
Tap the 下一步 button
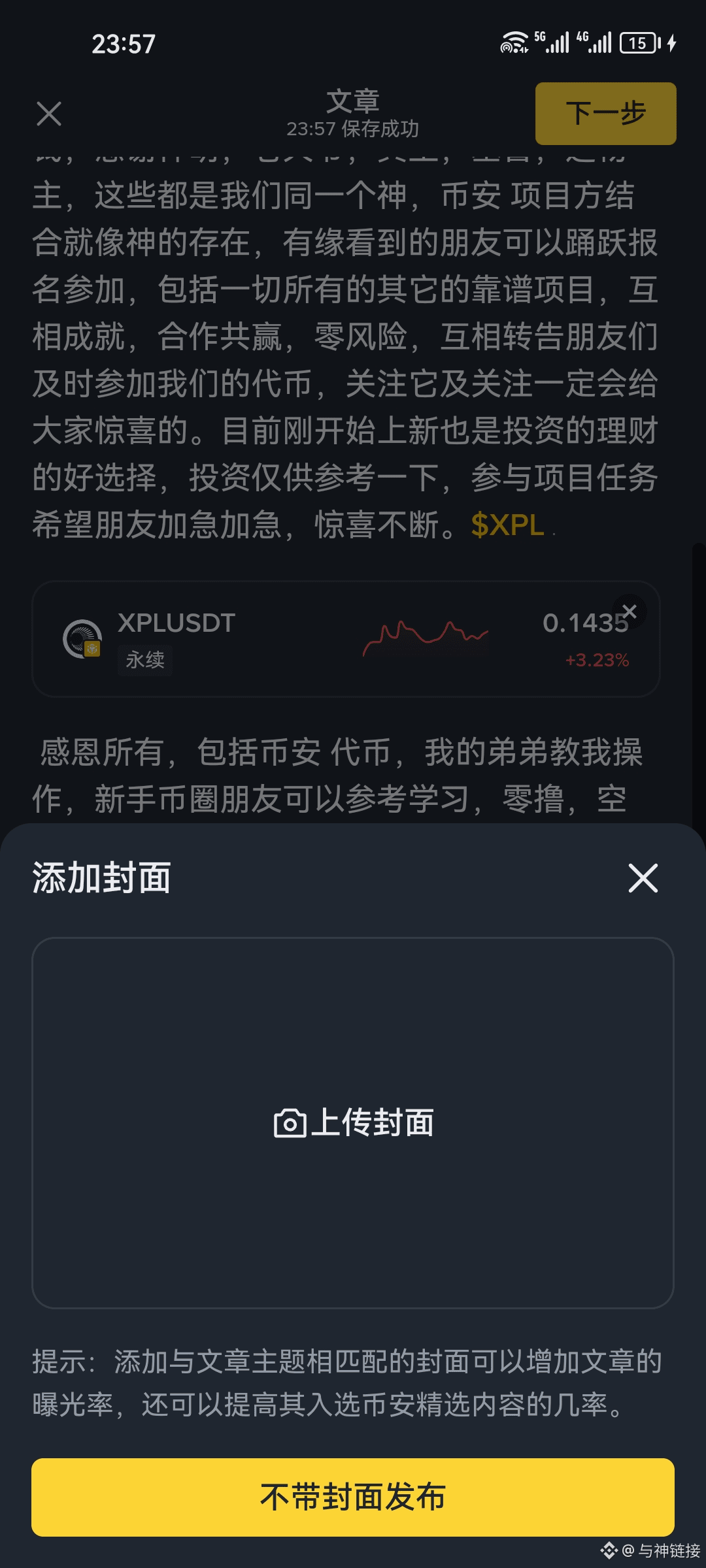(605, 114)
